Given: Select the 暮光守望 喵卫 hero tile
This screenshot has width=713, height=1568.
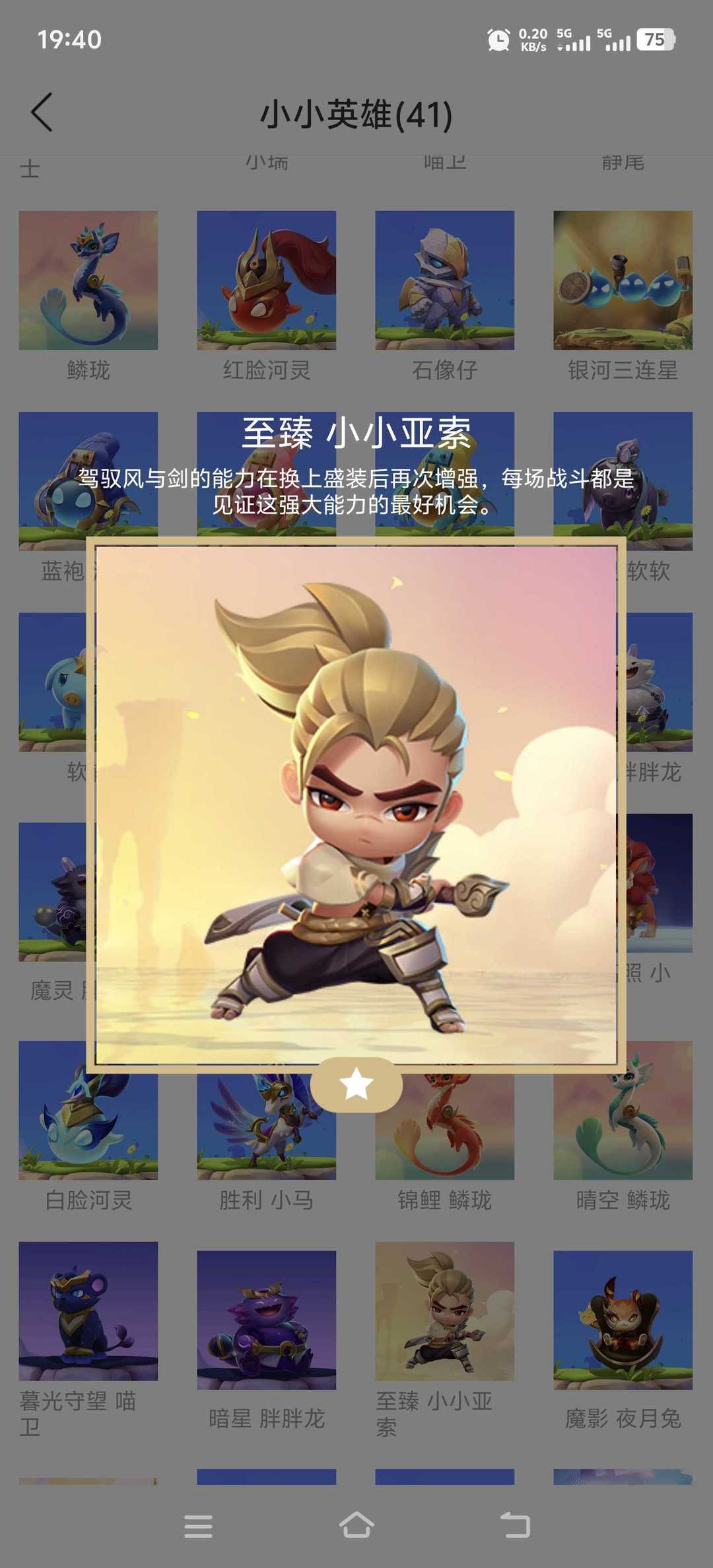Looking at the screenshot, I should click(88, 1311).
